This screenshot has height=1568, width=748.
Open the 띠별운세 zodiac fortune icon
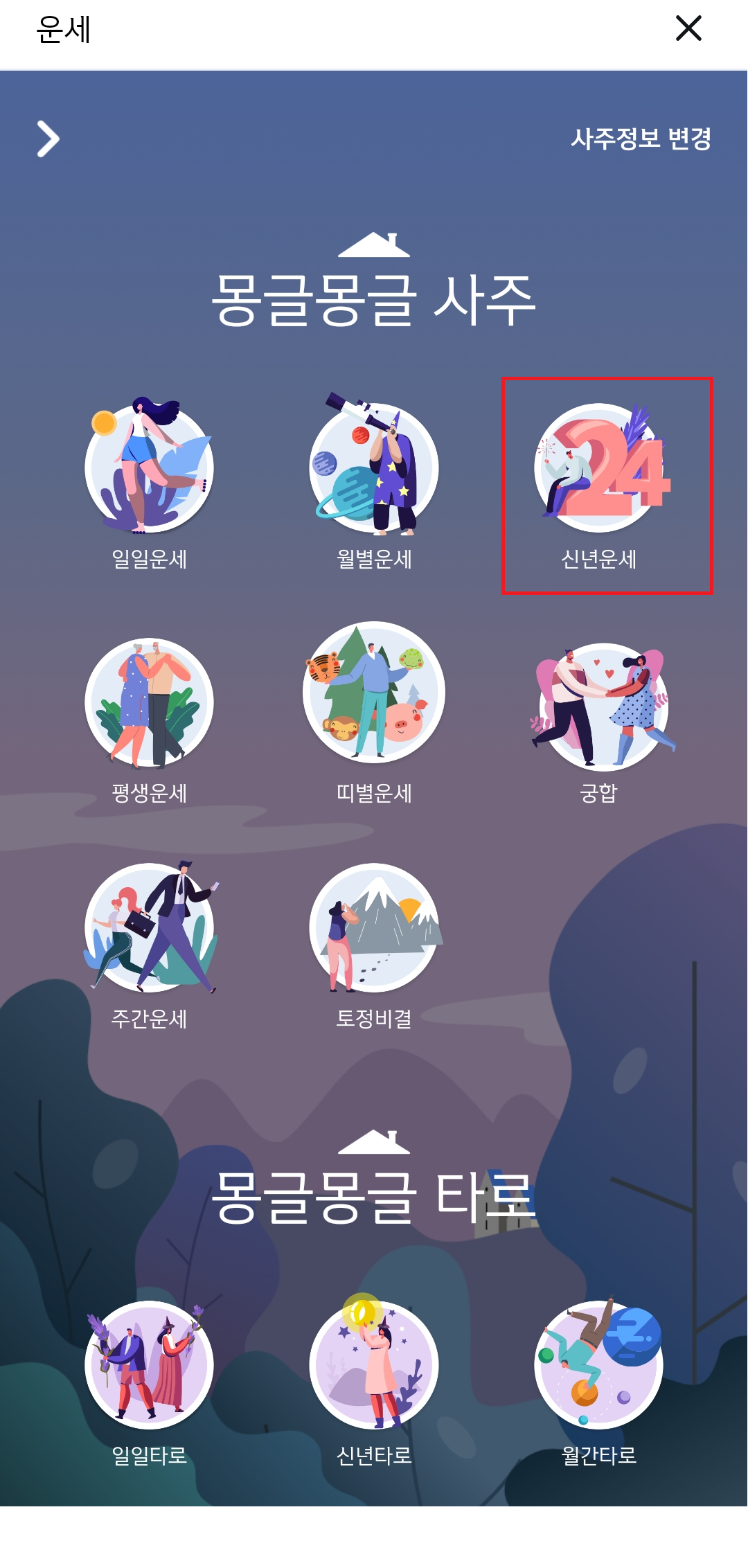click(x=374, y=703)
